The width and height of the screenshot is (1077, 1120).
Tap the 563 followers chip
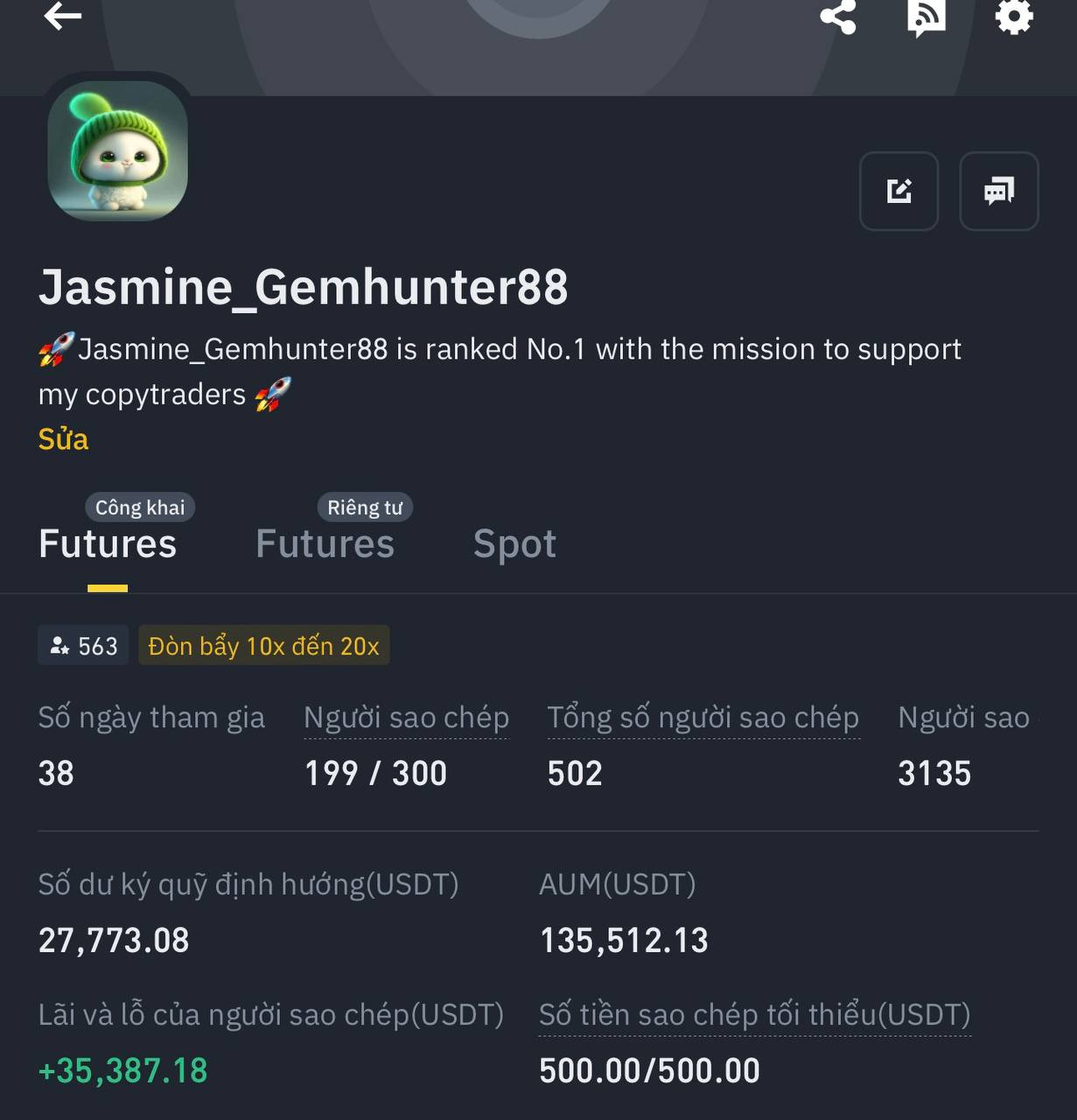tap(83, 646)
